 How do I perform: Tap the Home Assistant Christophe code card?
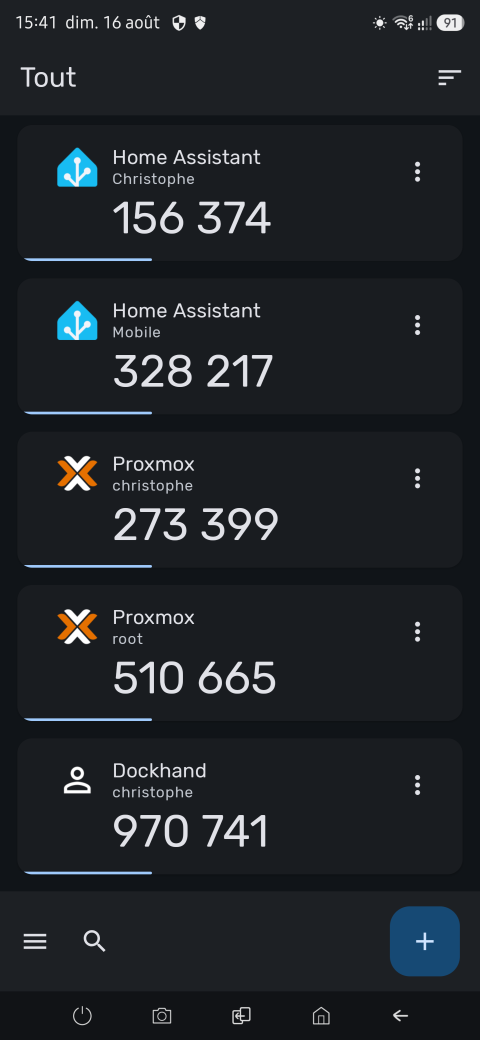coord(240,193)
